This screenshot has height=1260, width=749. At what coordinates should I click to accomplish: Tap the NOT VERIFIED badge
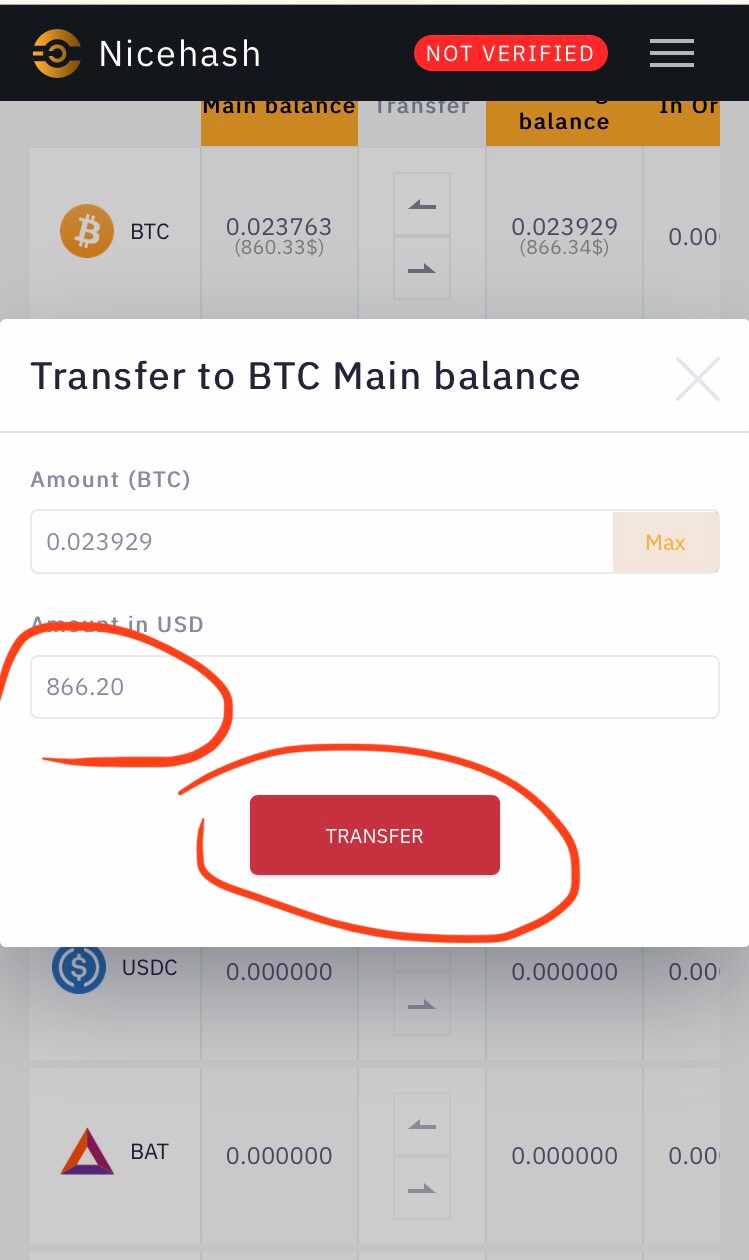point(510,53)
